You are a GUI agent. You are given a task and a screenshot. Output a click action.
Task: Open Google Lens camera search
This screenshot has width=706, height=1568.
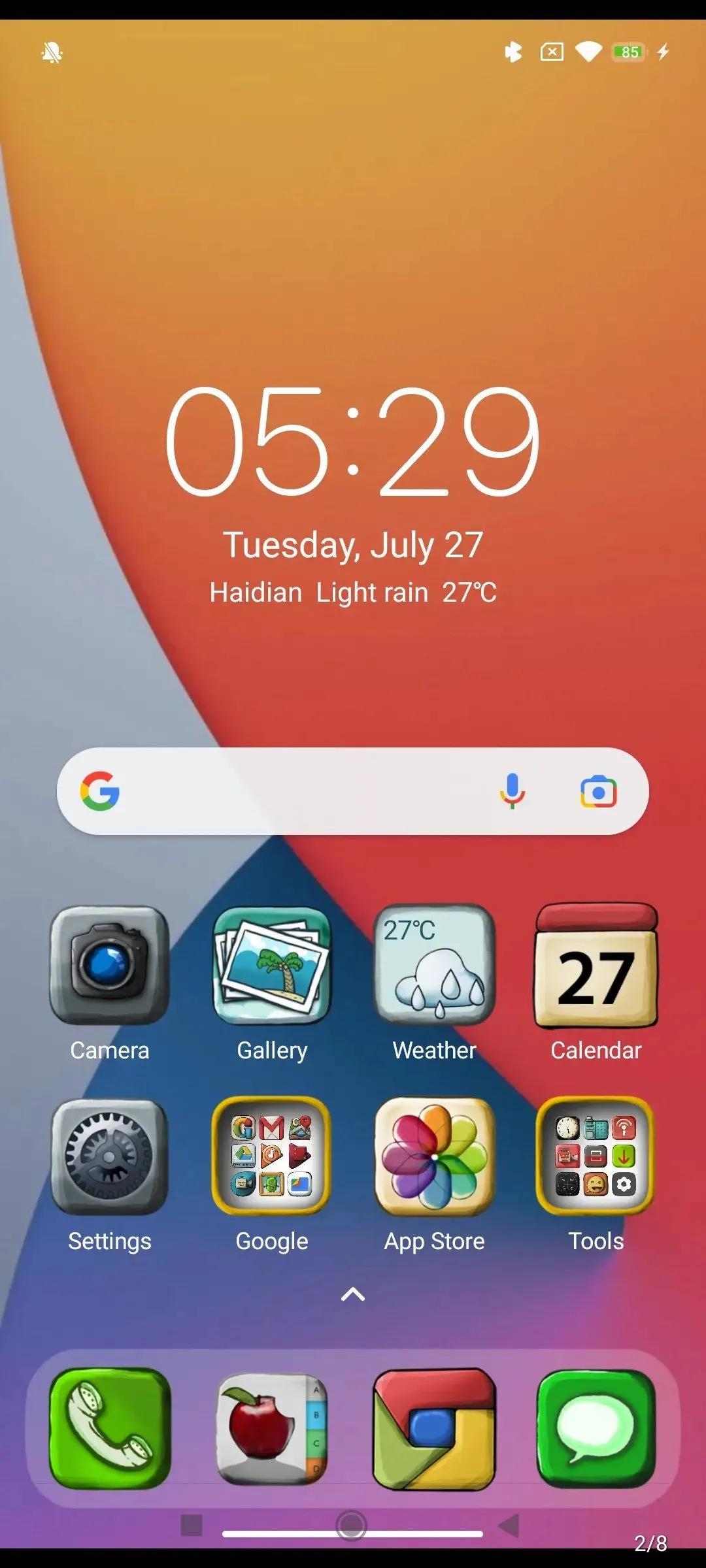[598, 791]
